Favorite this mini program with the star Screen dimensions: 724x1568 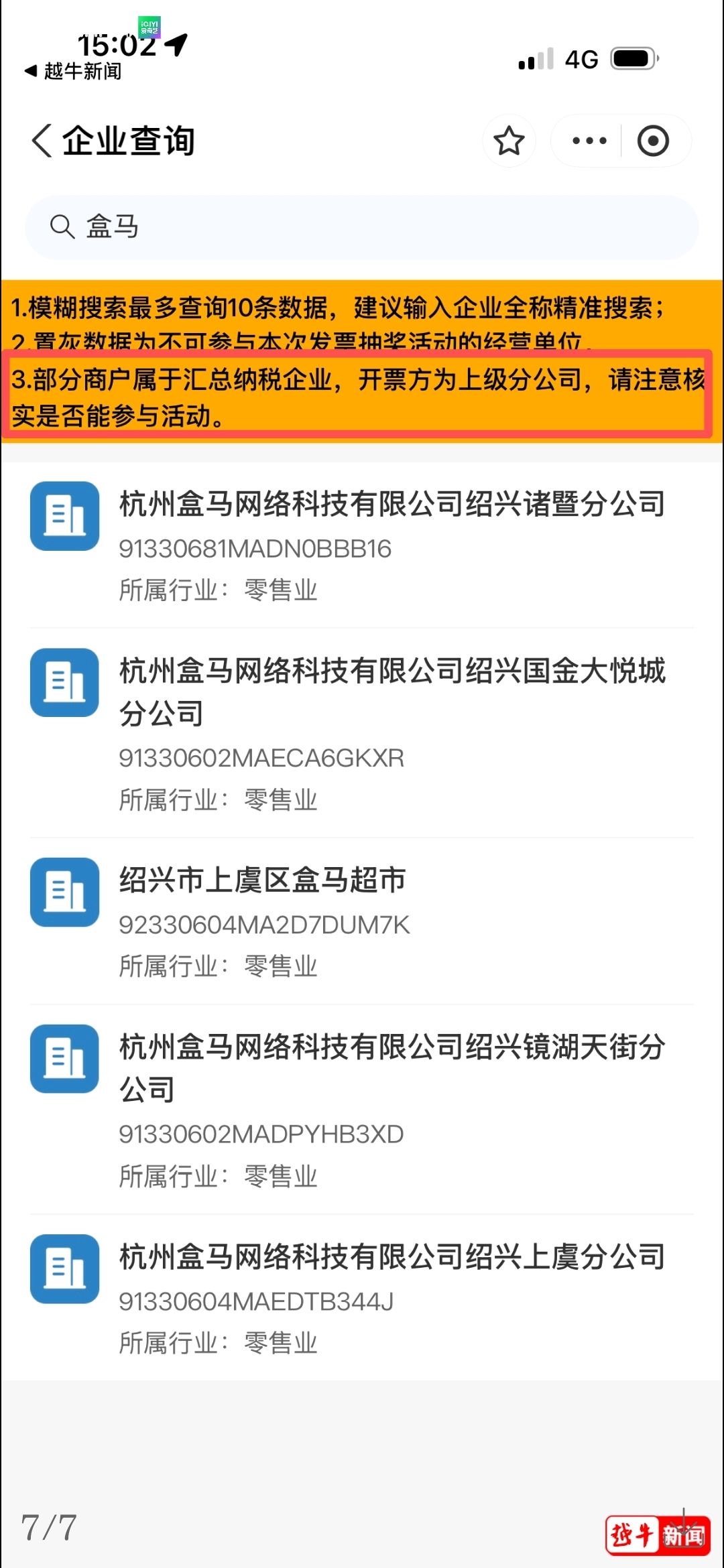[509, 141]
